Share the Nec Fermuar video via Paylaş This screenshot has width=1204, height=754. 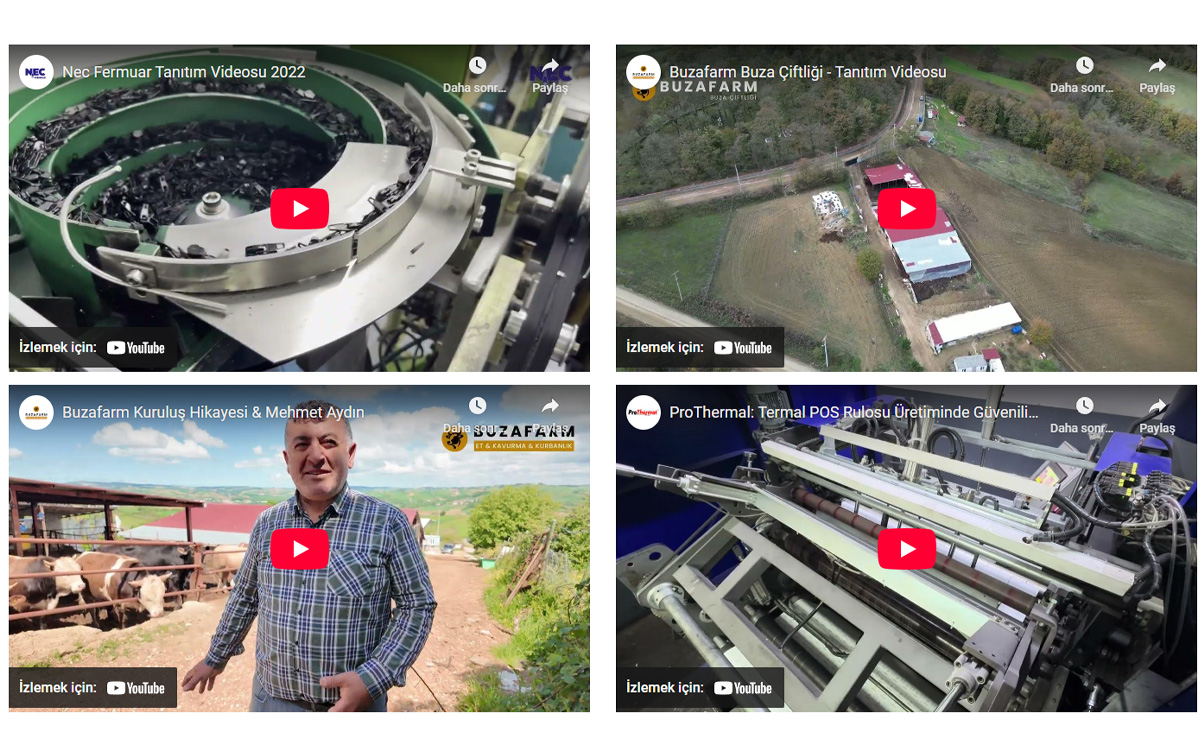550,74
